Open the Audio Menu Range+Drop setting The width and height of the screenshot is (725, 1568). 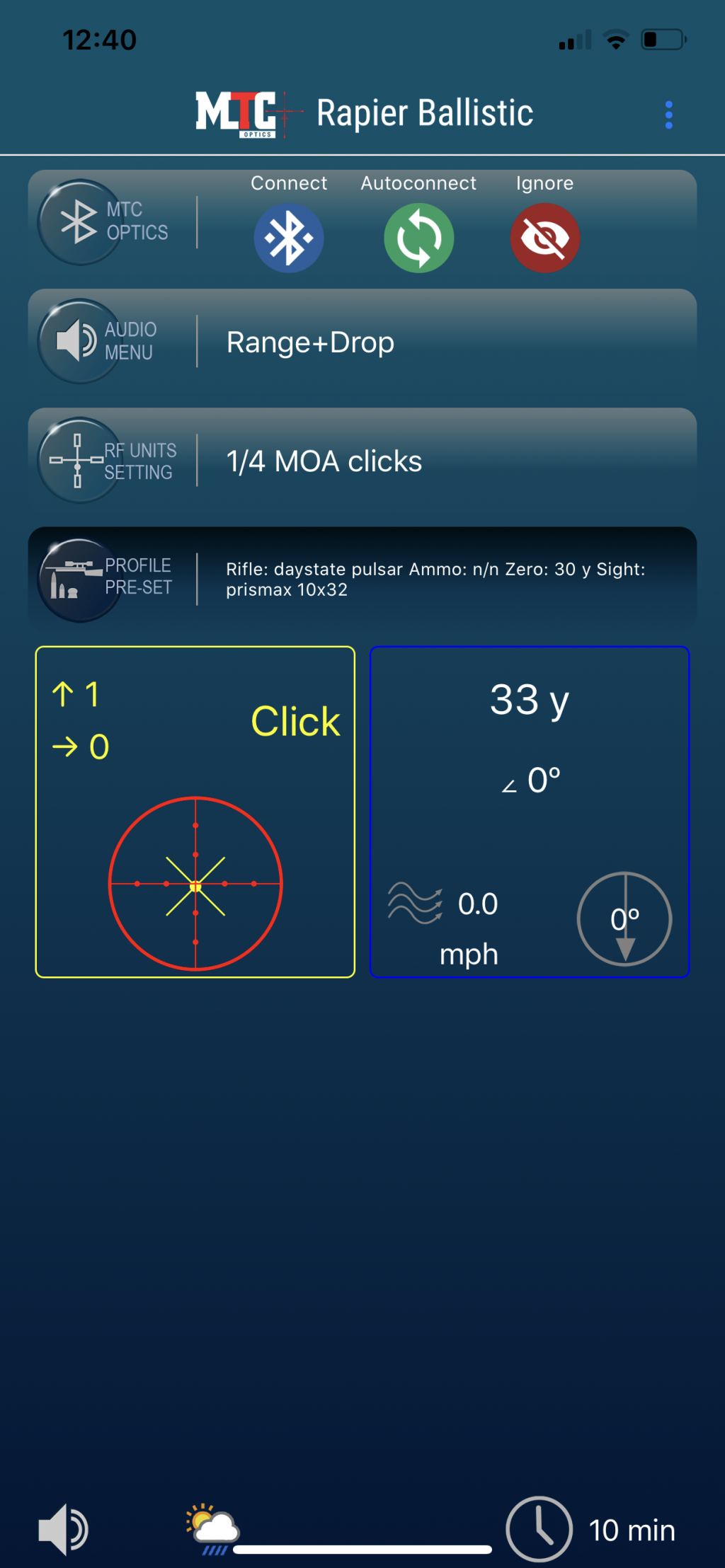click(x=362, y=342)
